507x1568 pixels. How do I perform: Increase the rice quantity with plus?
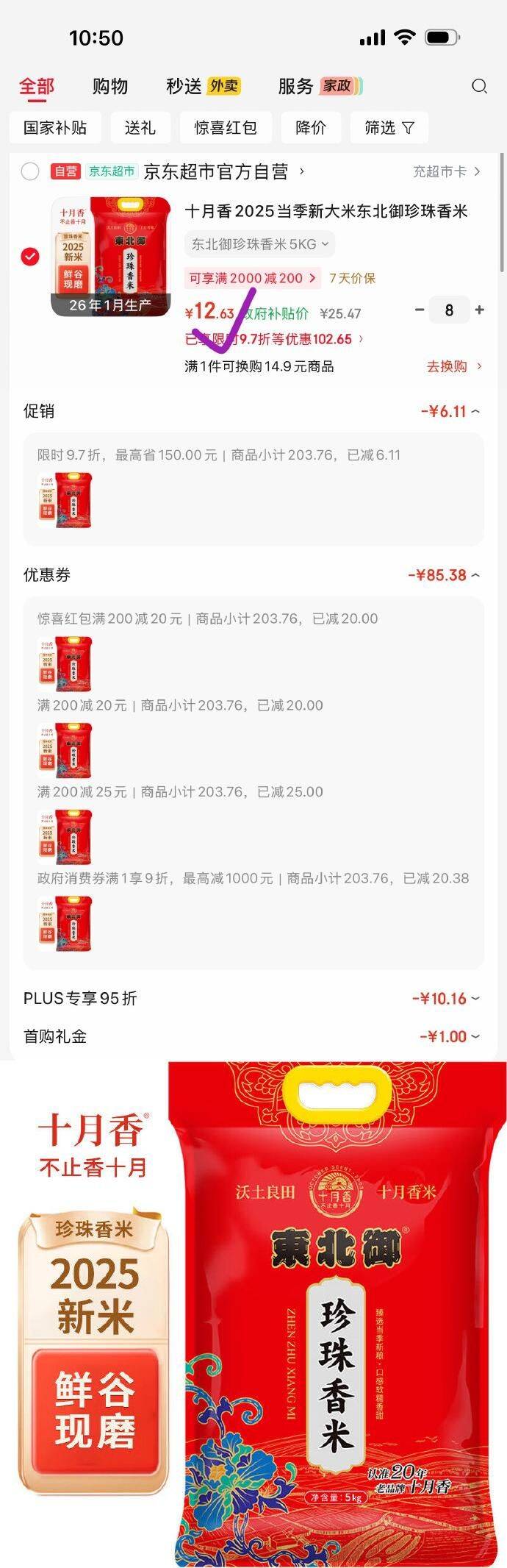point(480,310)
